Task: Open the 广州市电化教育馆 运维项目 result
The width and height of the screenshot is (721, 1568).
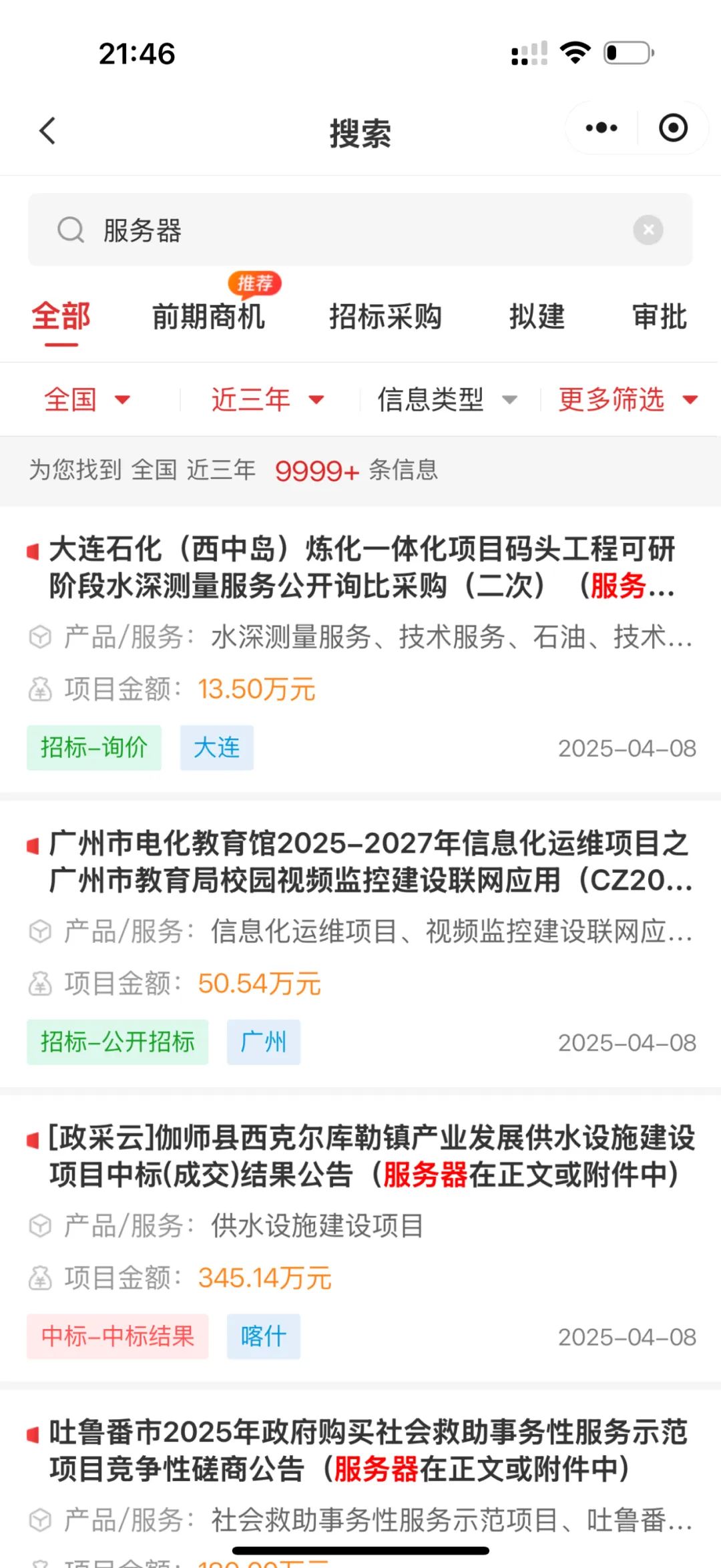Action: [360, 862]
